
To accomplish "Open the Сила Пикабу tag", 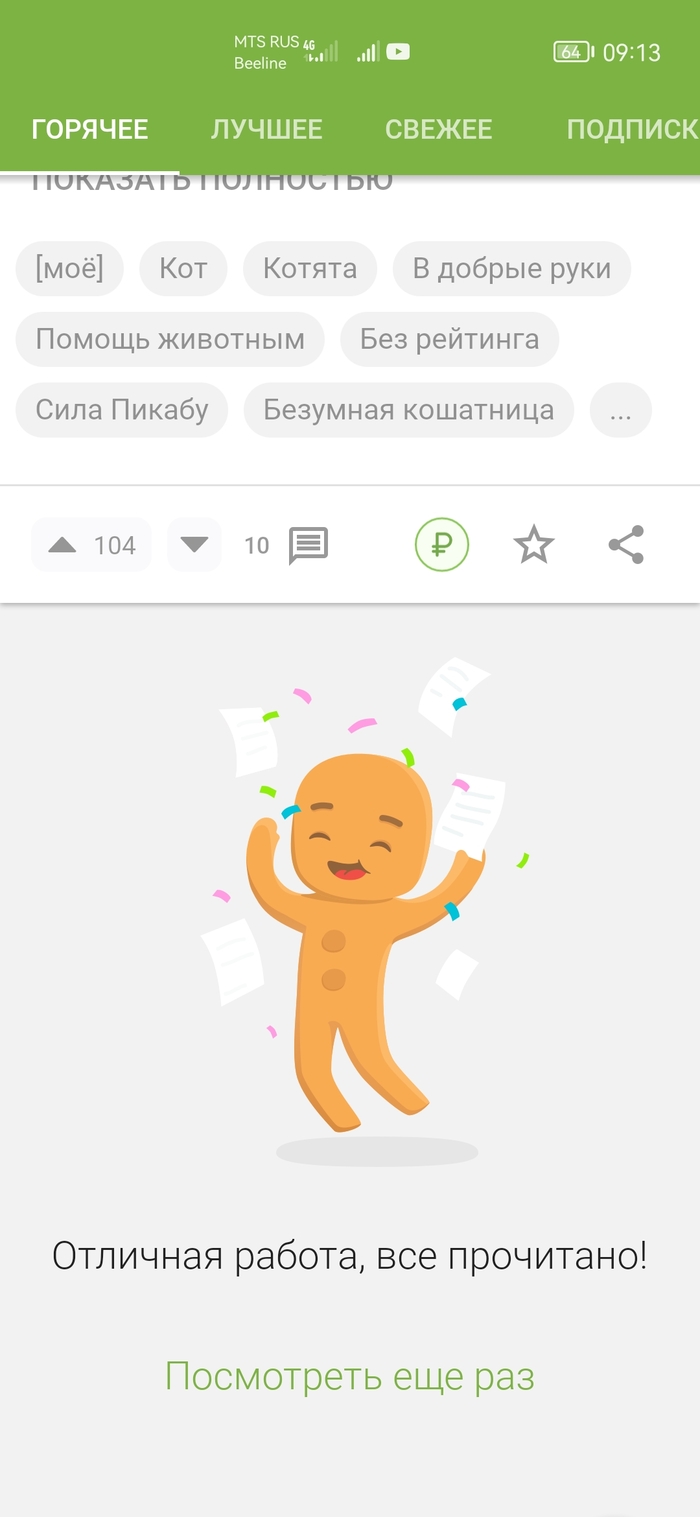I will (x=122, y=409).
